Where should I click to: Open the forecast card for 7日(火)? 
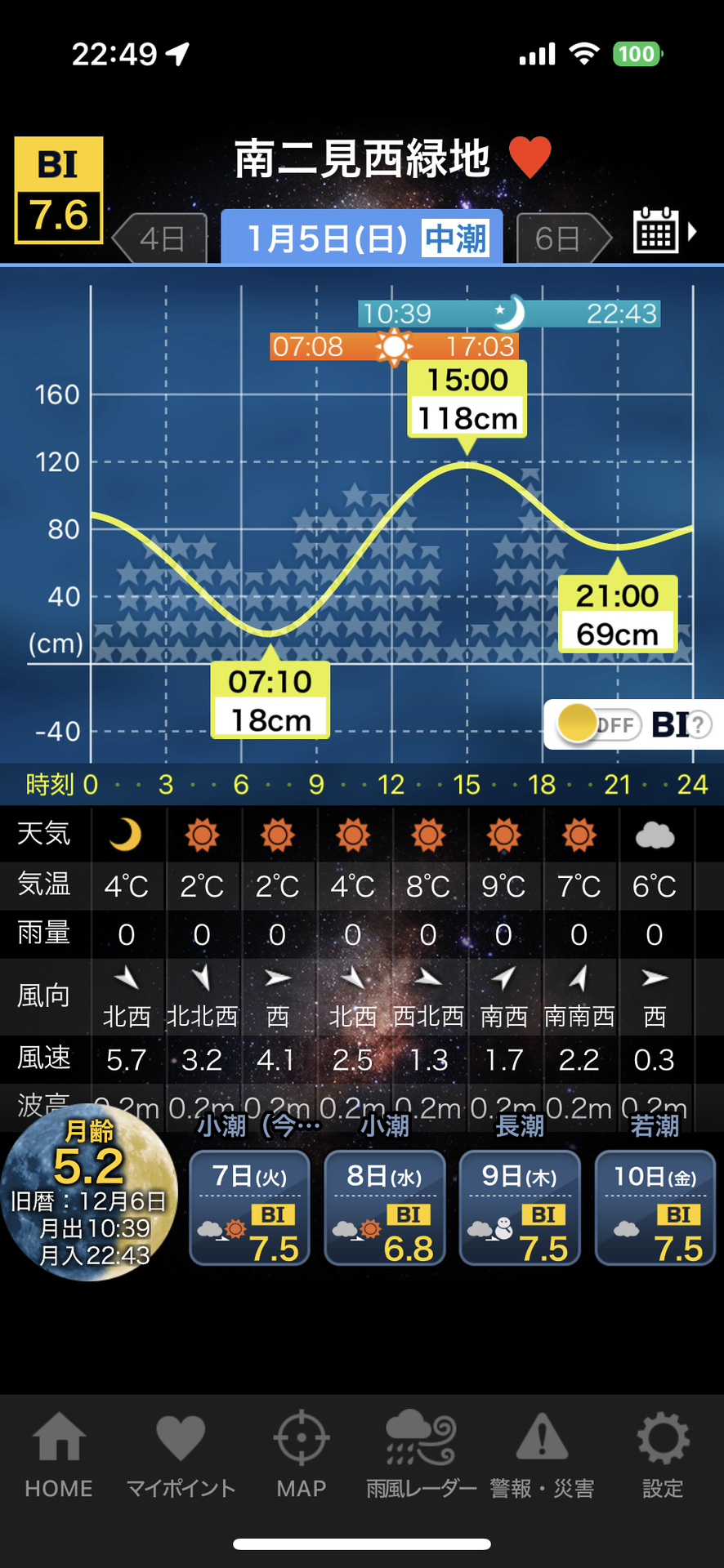250,1207
